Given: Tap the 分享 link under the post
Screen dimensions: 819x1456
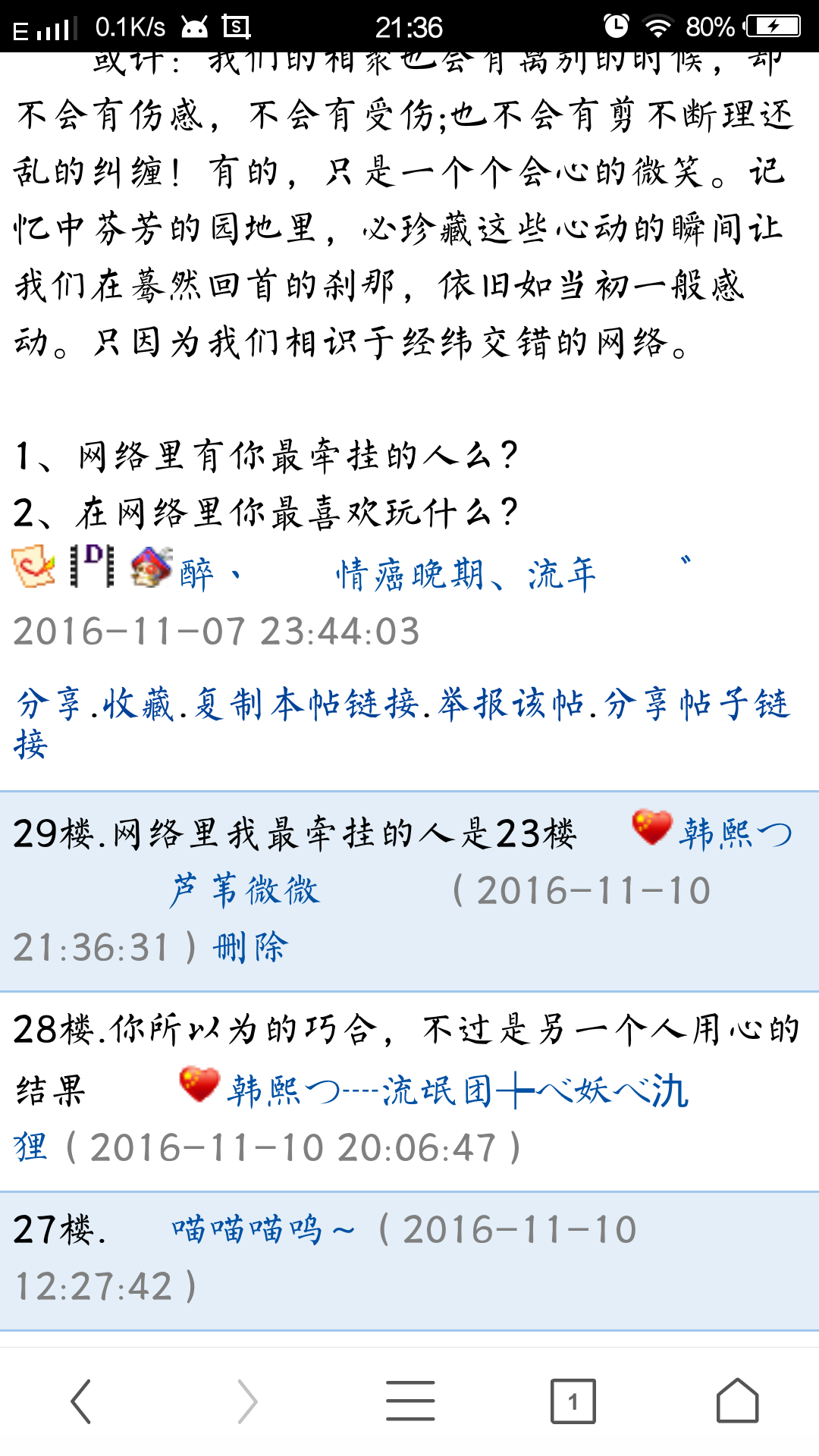Looking at the screenshot, I should 49,704.
